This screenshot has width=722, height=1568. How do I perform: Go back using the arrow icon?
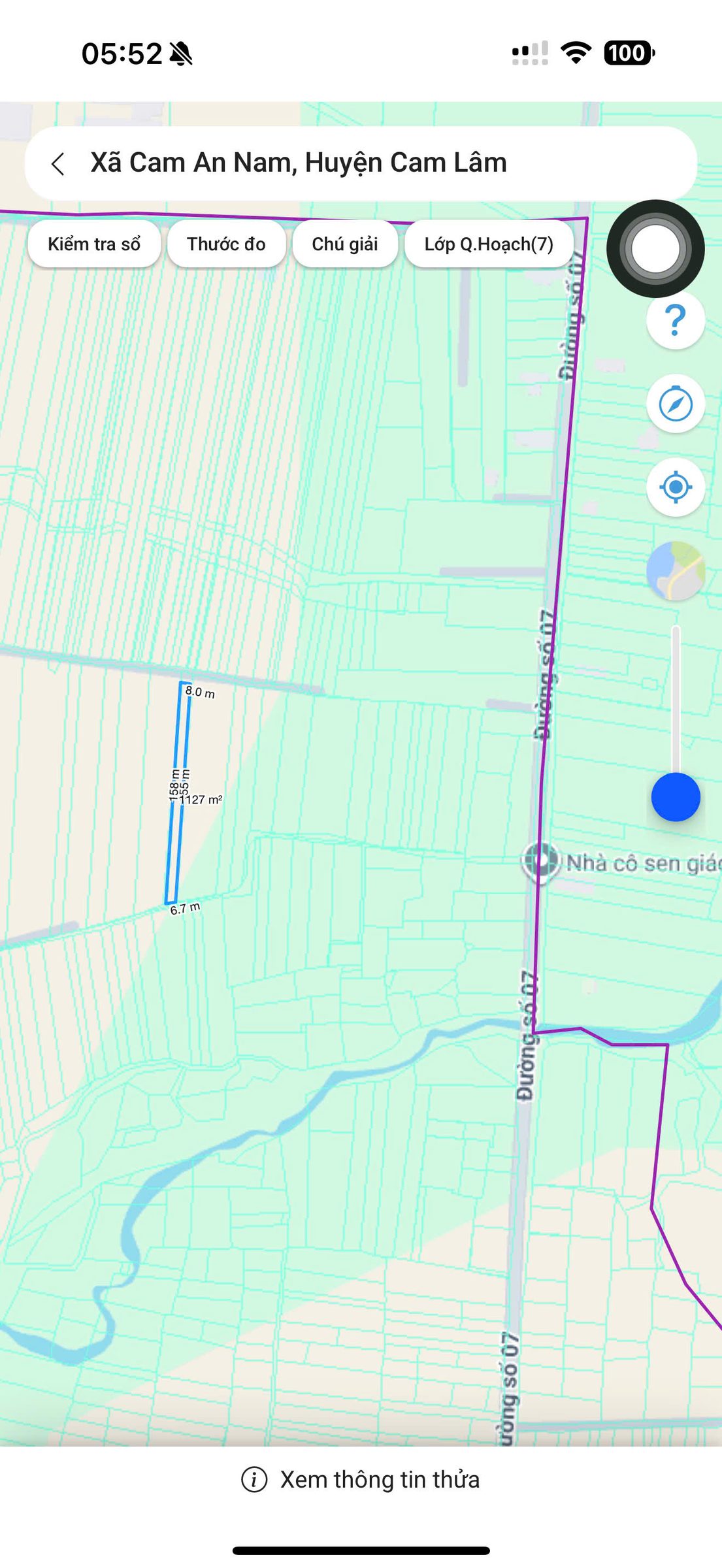coord(58,163)
